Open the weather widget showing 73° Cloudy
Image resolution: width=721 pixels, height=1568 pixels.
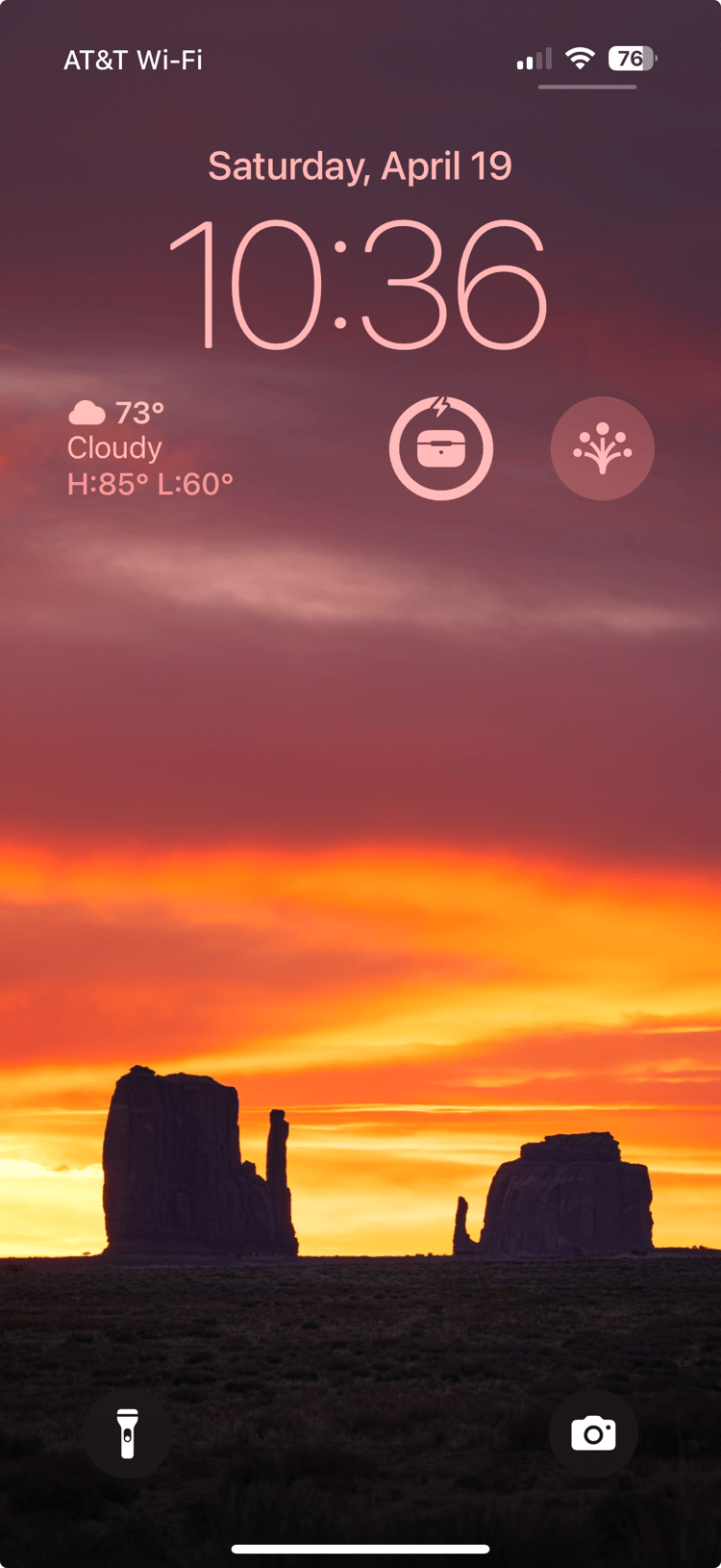click(150, 448)
